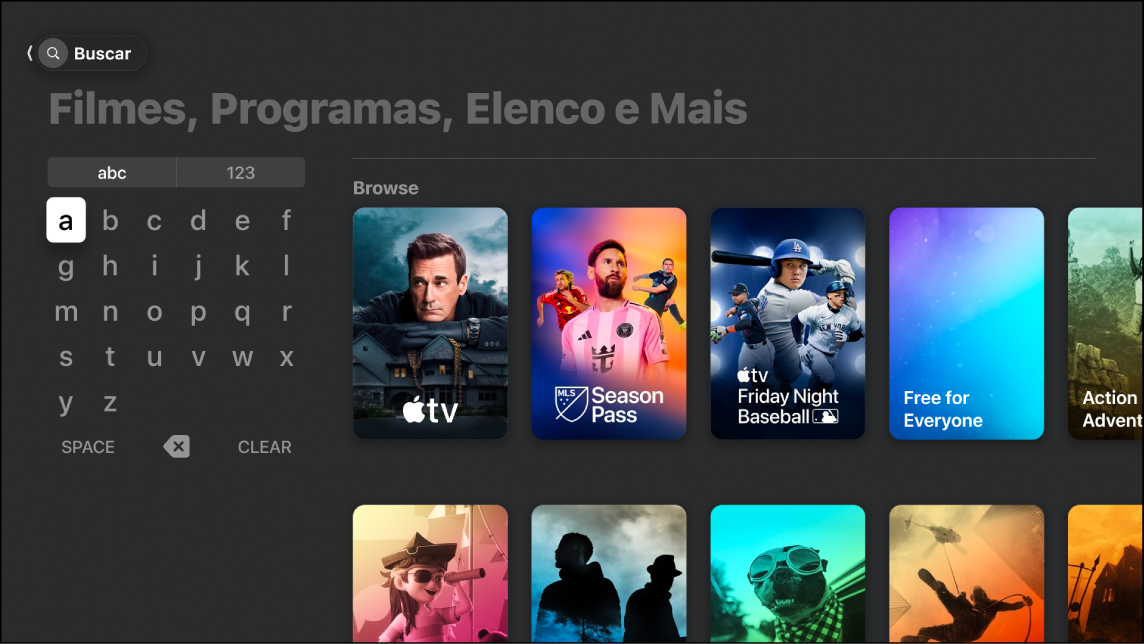Viewport: 1144px width, 644px height.
Task: Open the cartoon pirate girl card
Action: pyautogui.click(x=430, y=574)
